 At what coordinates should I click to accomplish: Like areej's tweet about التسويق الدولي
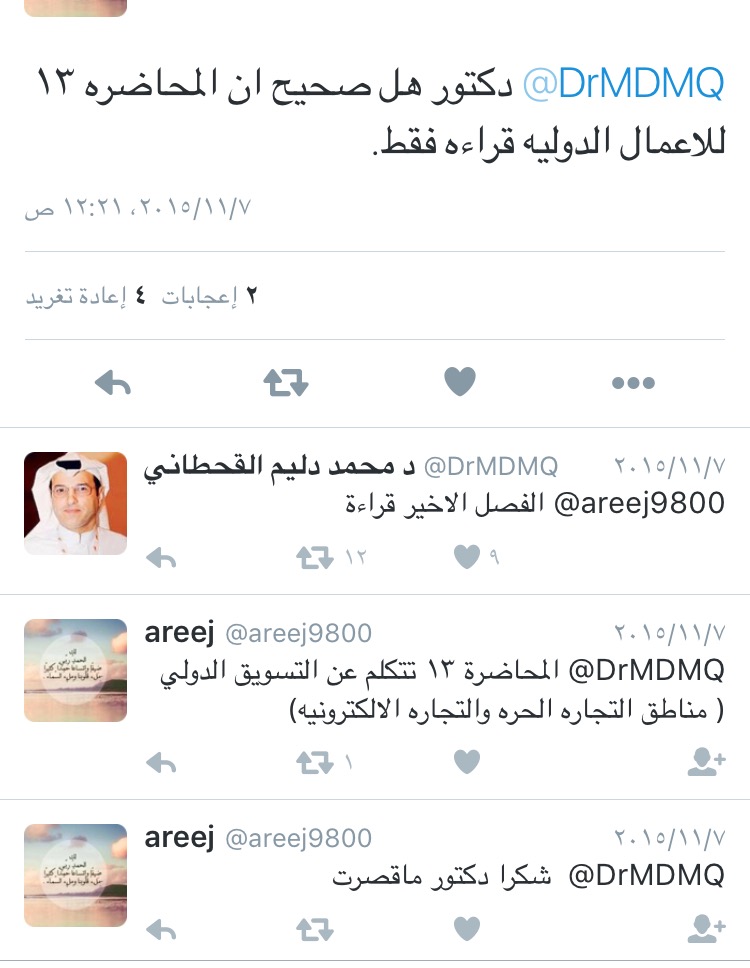[467, 763]
